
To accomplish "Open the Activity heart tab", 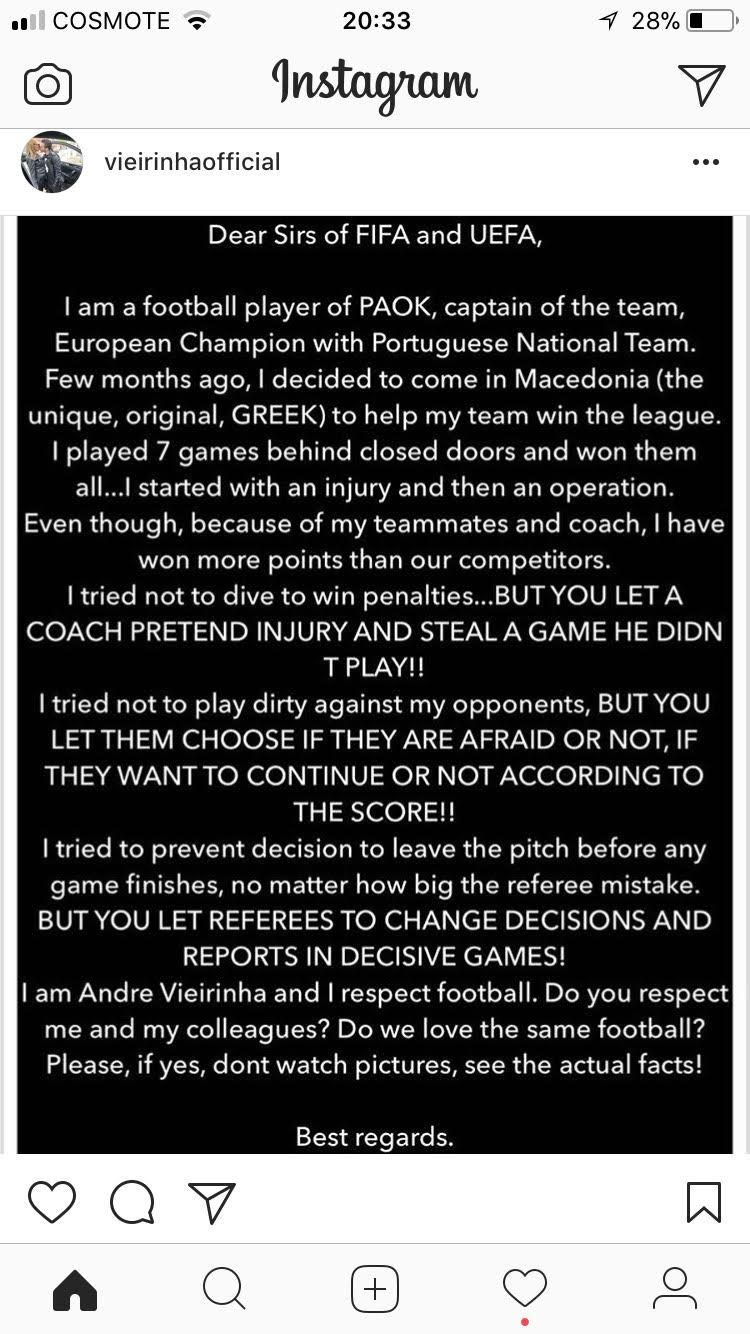I will tap(525, 1290).
